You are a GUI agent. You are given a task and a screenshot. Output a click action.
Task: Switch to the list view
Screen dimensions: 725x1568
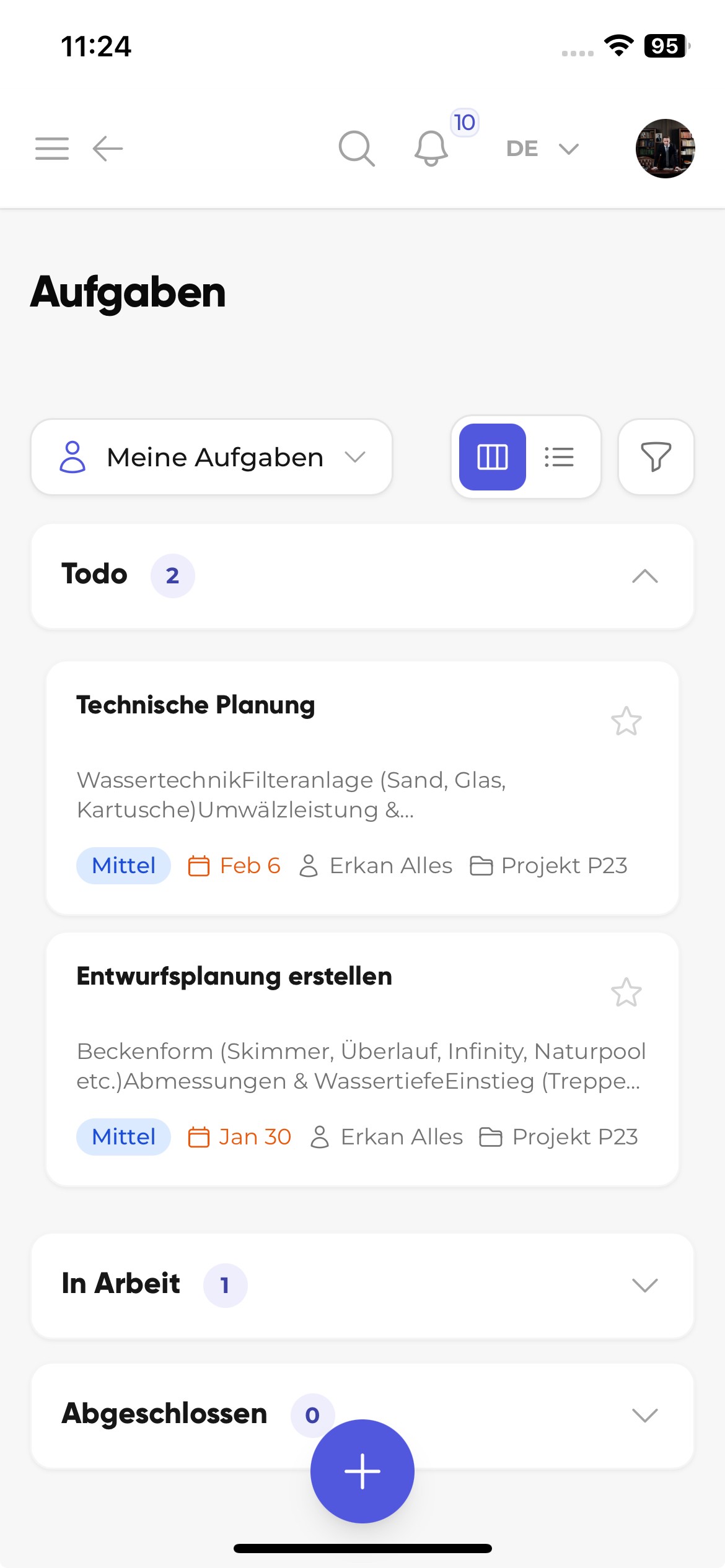pos(559,458)
